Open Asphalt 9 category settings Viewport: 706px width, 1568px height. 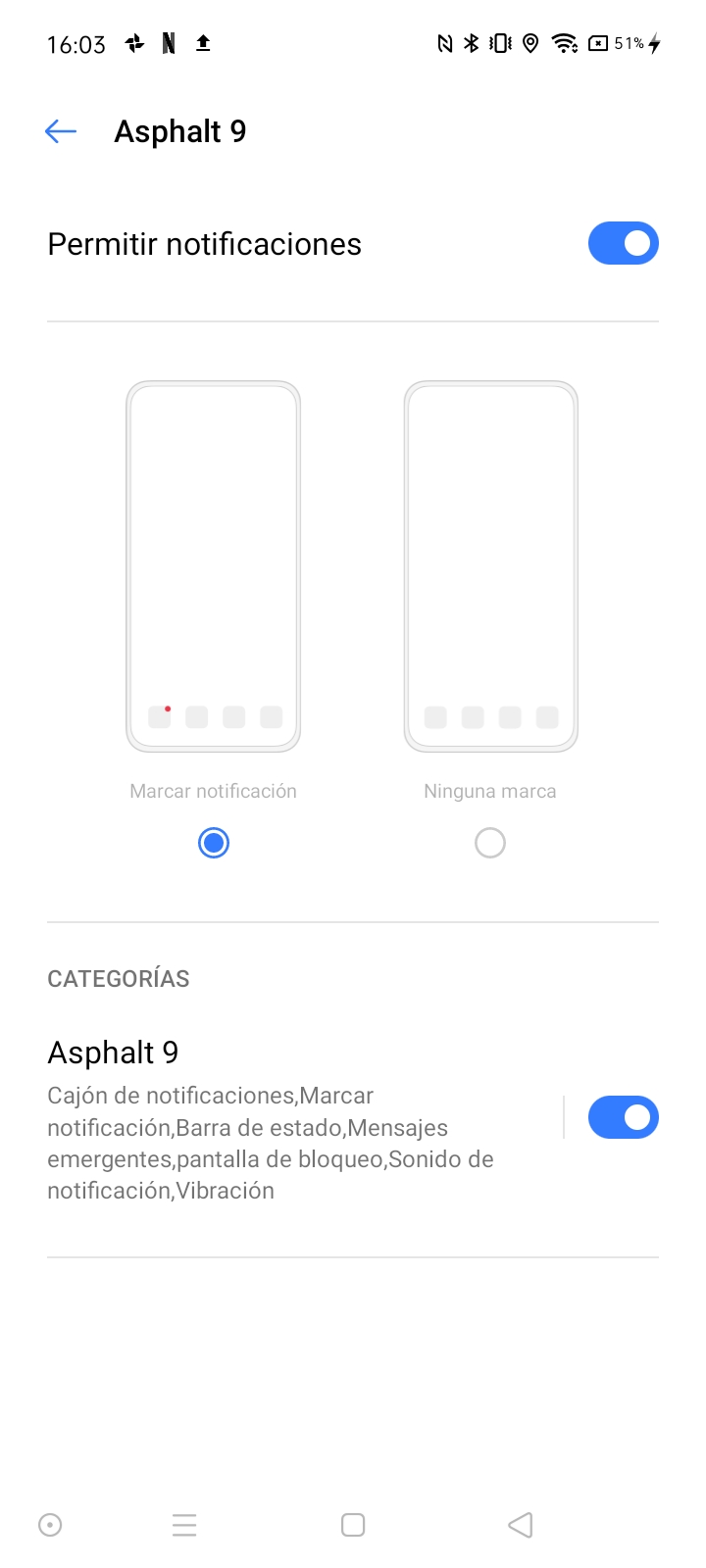(x=294, y=1119)
